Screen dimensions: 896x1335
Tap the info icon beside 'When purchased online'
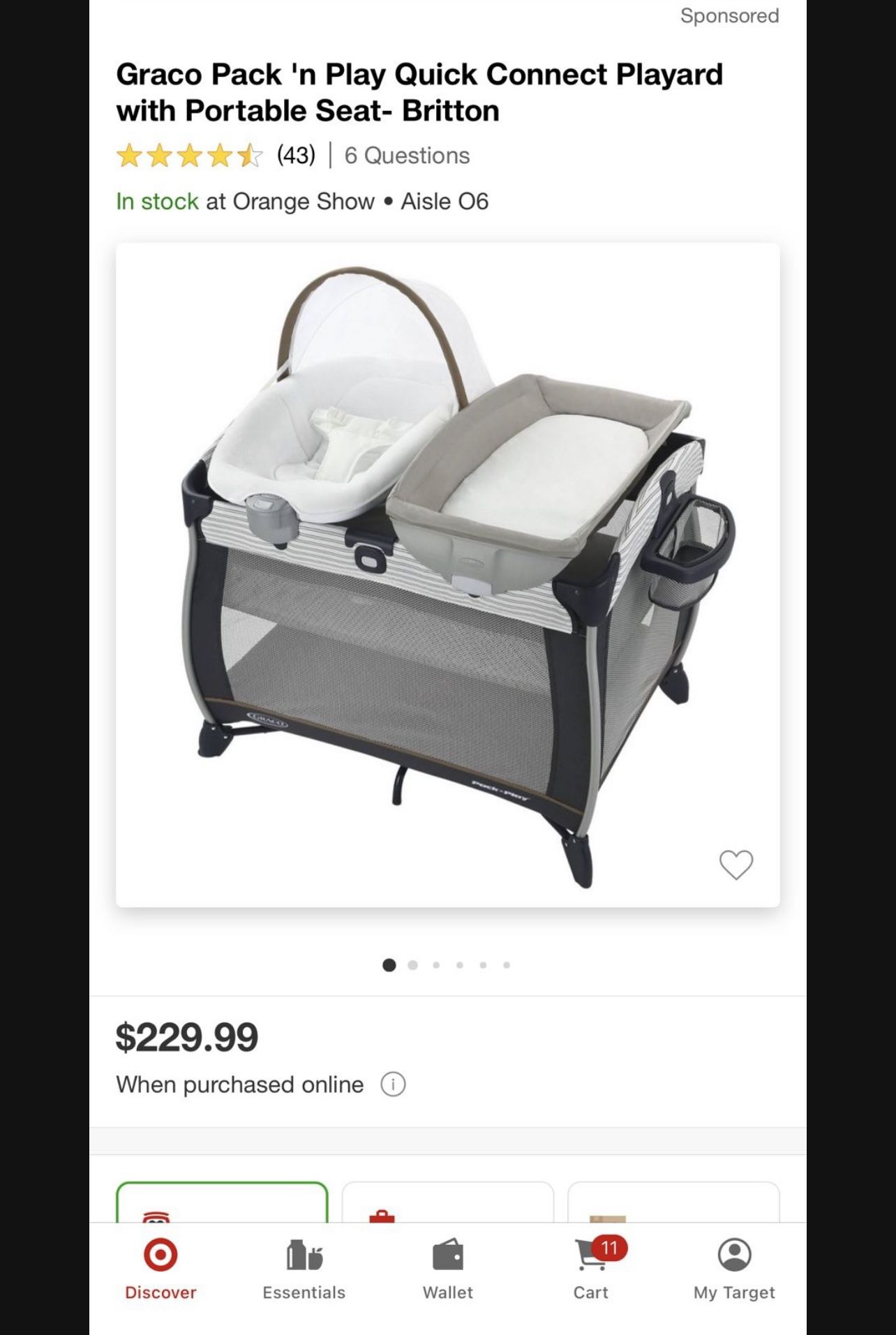395,1084
